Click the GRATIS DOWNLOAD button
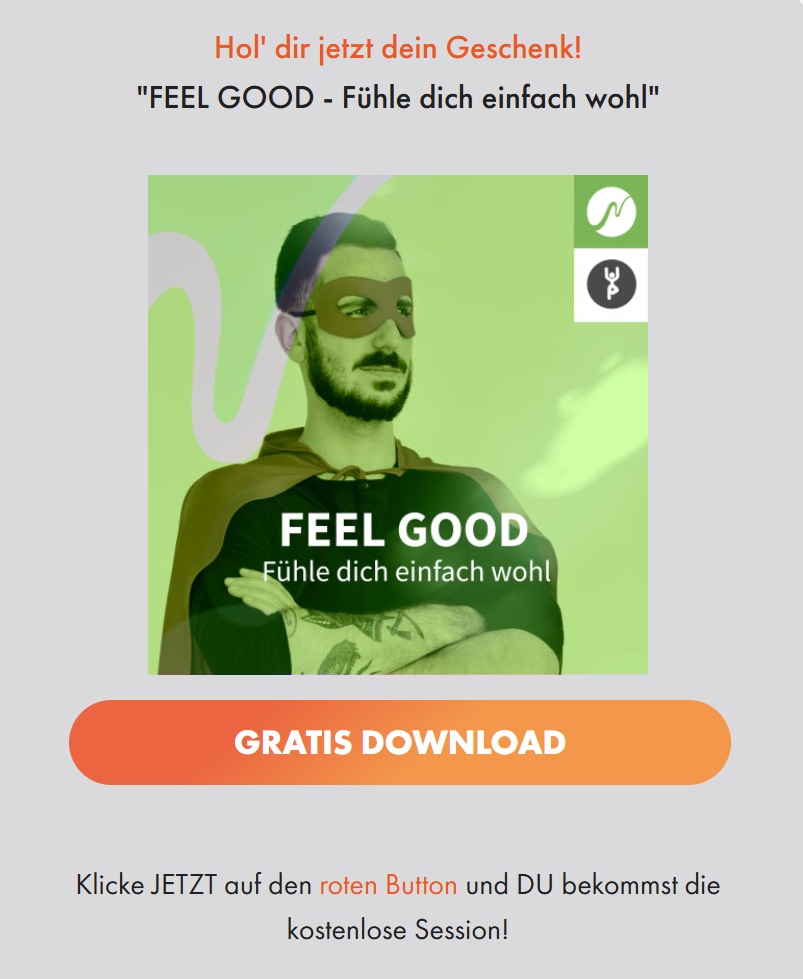The image size is (803, 979). point(400,742)
